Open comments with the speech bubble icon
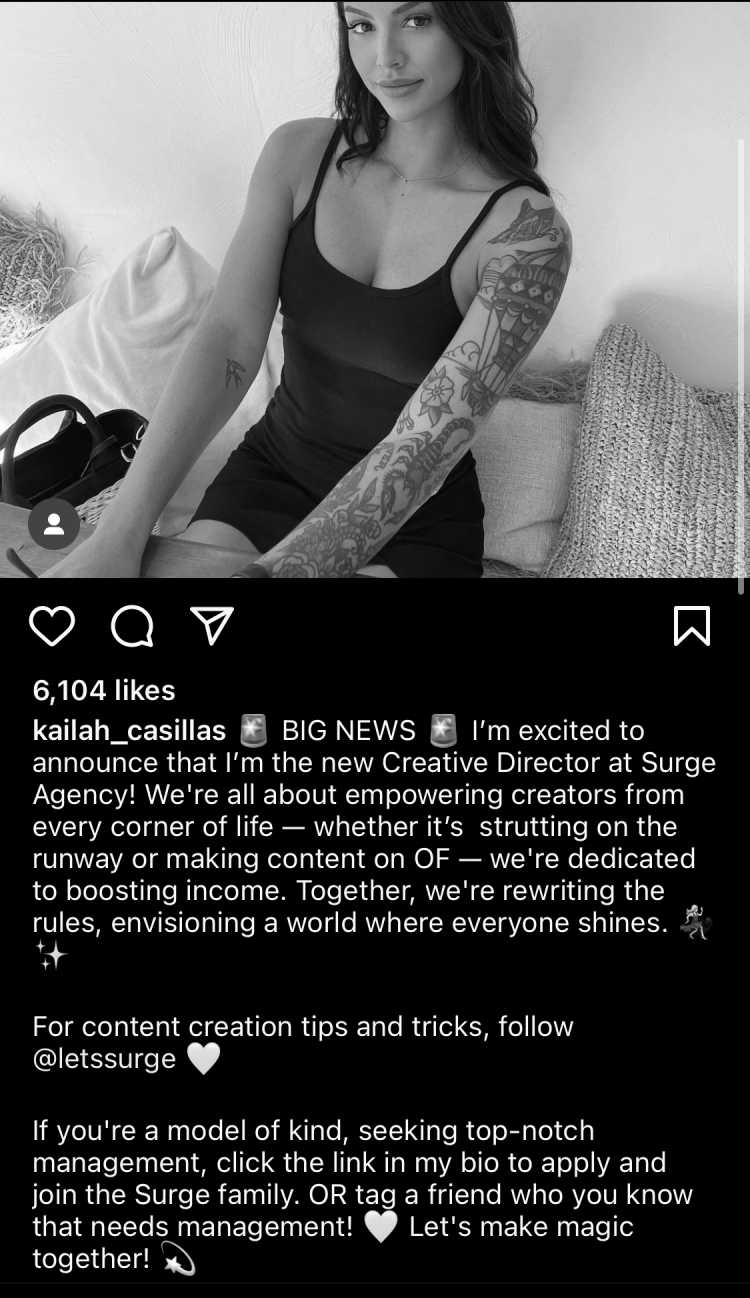750x1298 pixels. pos(132,626)
